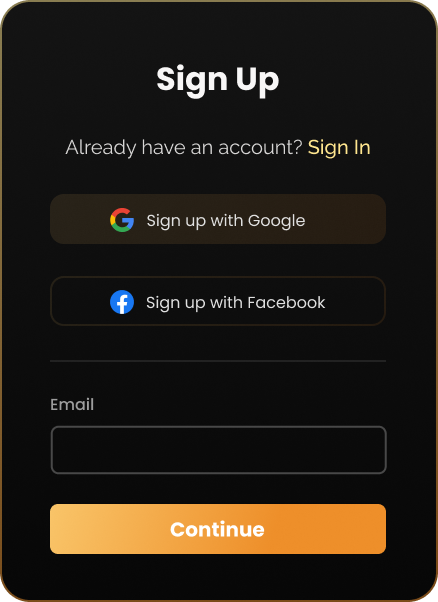Screen dimensions: 438x602
Task: Choose Sign up with Google
Action: pos(218,219)
